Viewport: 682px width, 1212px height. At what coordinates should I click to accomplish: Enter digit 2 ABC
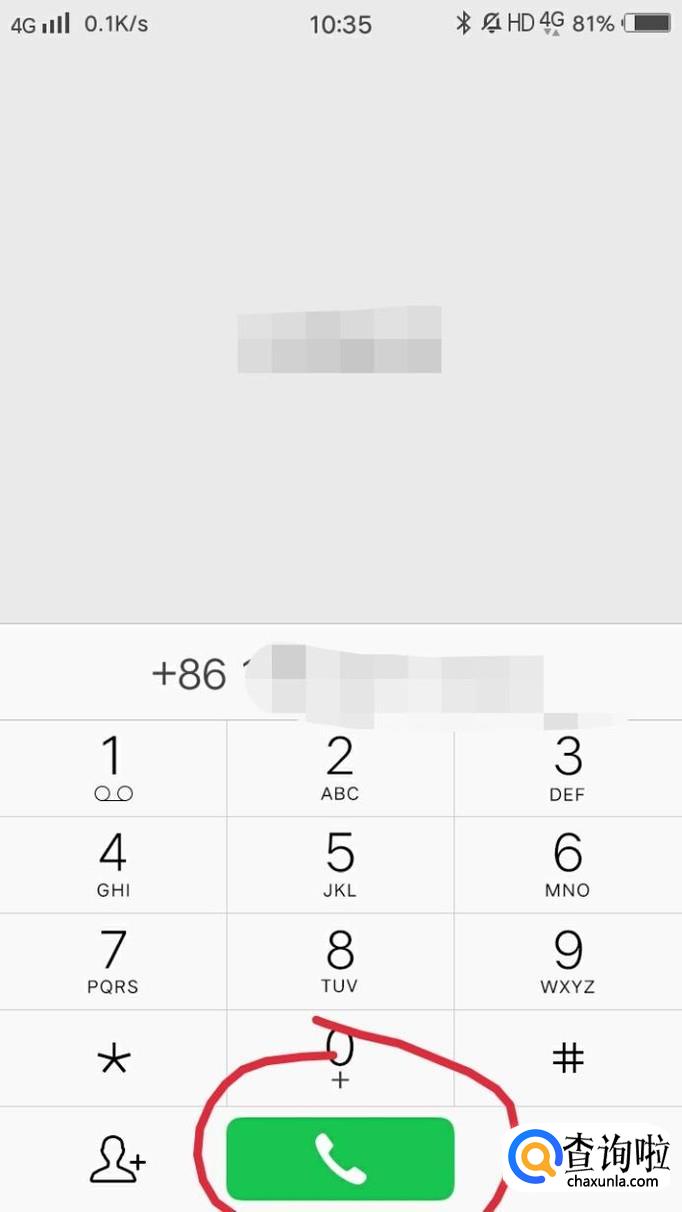(340, 768)
